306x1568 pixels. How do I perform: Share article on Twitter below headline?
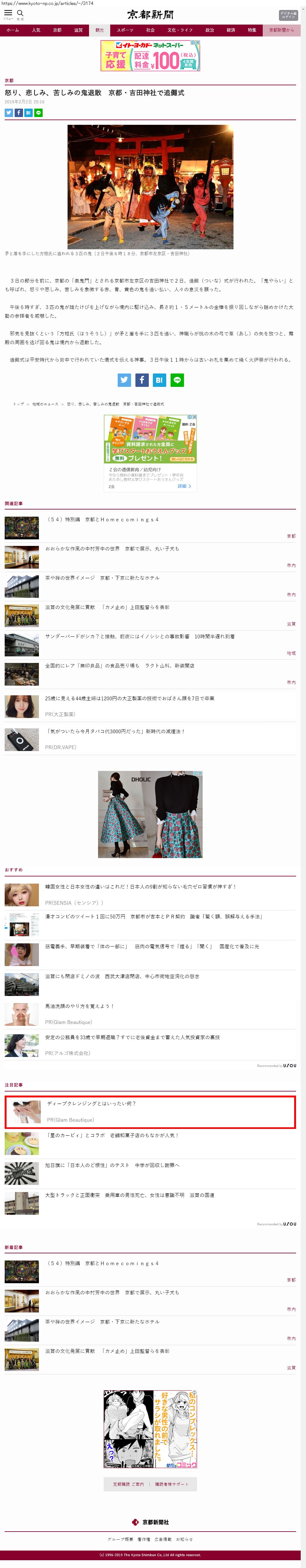point(8,113)
